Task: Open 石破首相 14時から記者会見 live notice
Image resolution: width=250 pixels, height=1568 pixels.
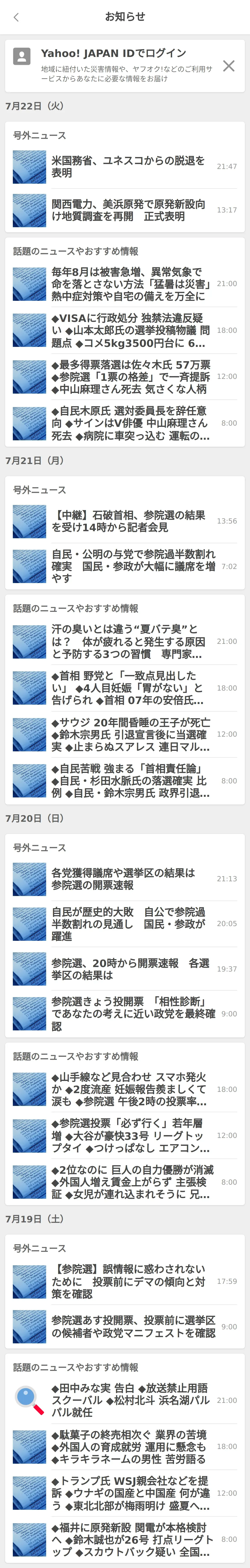Action: tap(128, 521)
